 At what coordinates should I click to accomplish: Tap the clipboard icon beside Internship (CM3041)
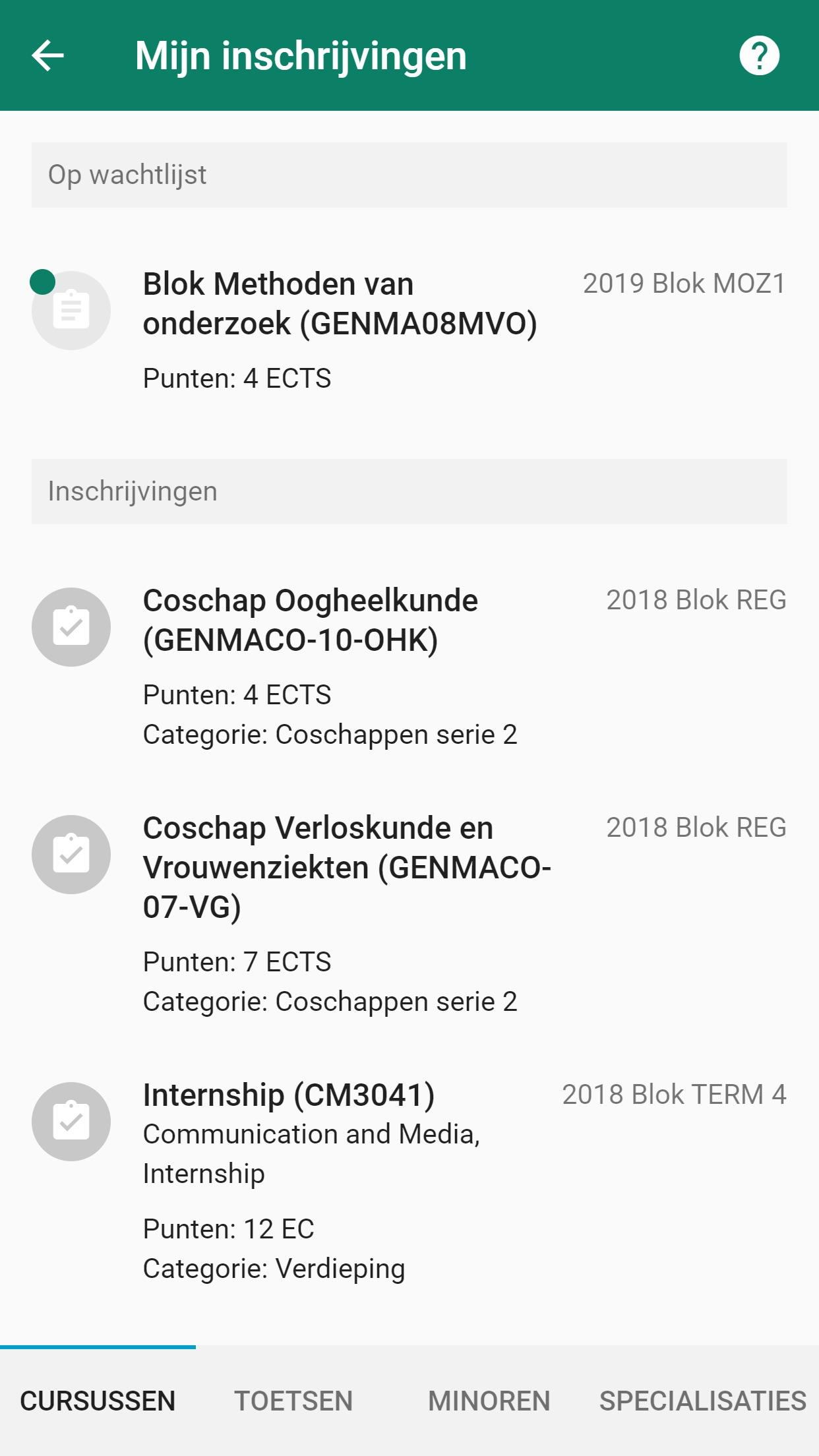tap(71, 1121)
